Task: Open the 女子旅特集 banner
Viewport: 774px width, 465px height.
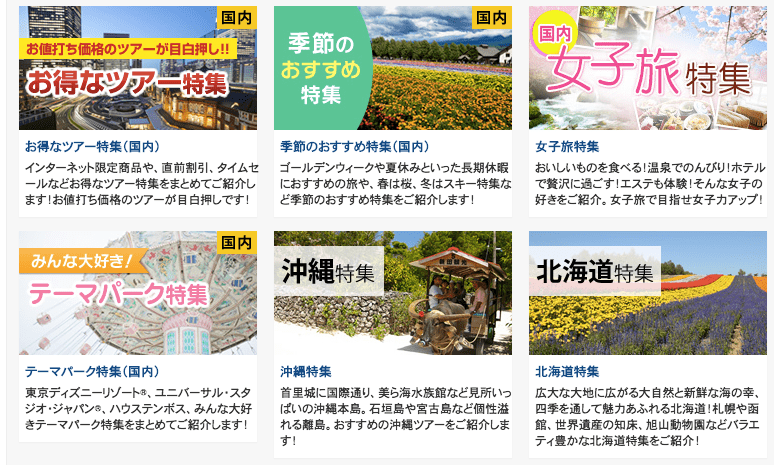Action: pyautogui.click(x=648, y=68)
